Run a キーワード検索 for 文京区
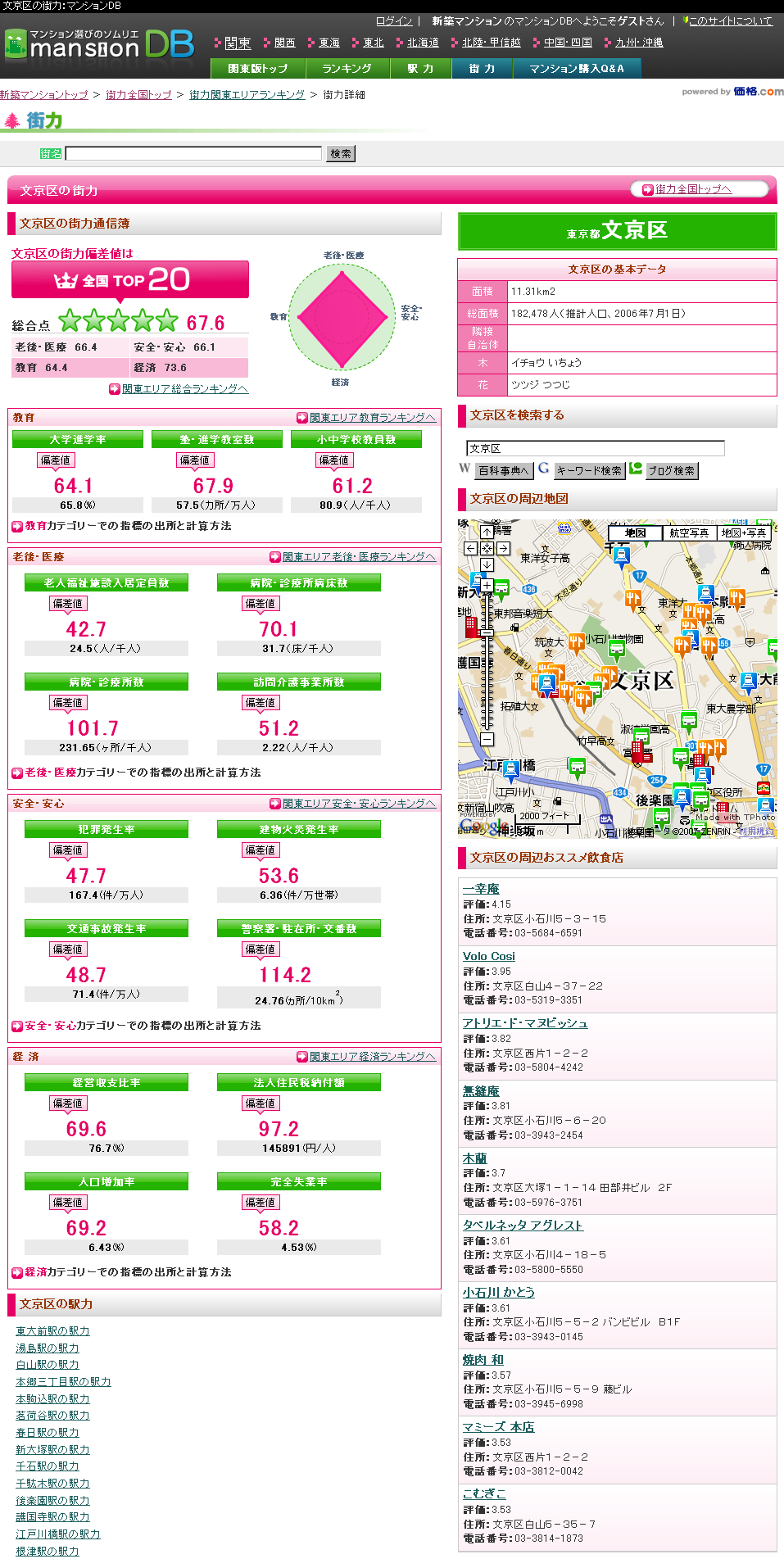This screenshot has height=1568, width=784. click(x=589, y=471)
